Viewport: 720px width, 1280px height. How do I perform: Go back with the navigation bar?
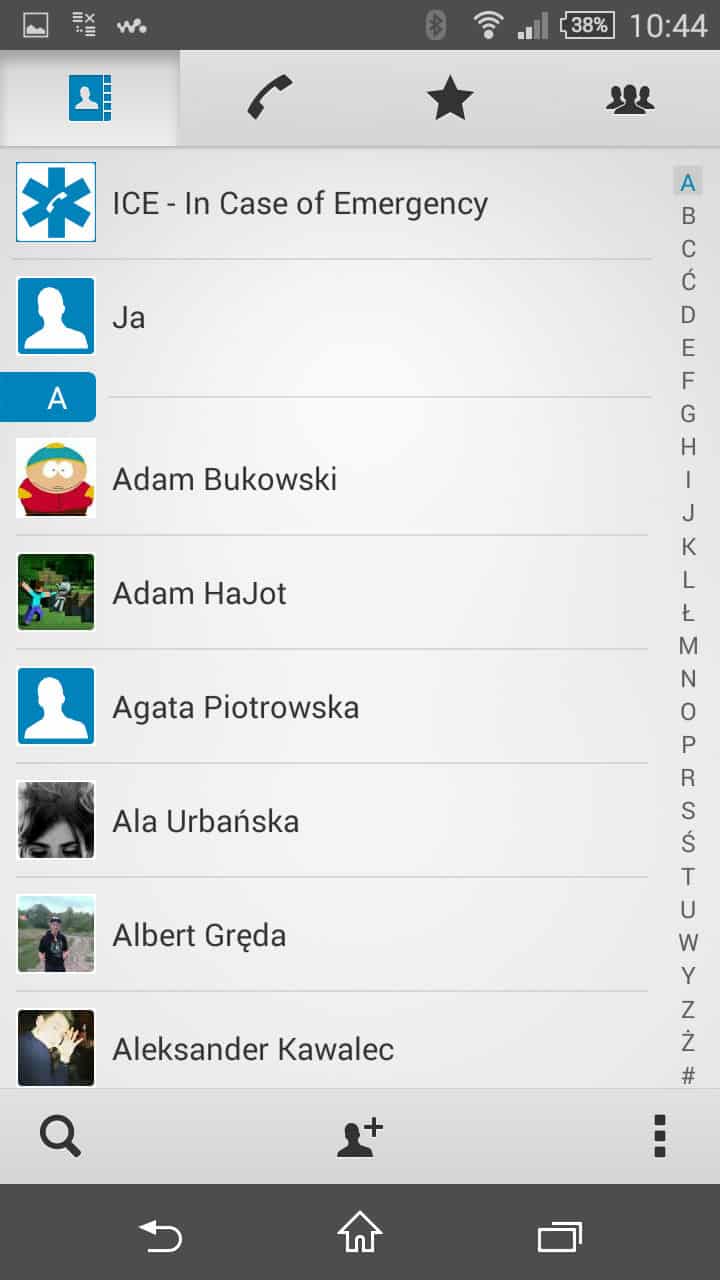pyautogui.click(x=160, y=1234)
